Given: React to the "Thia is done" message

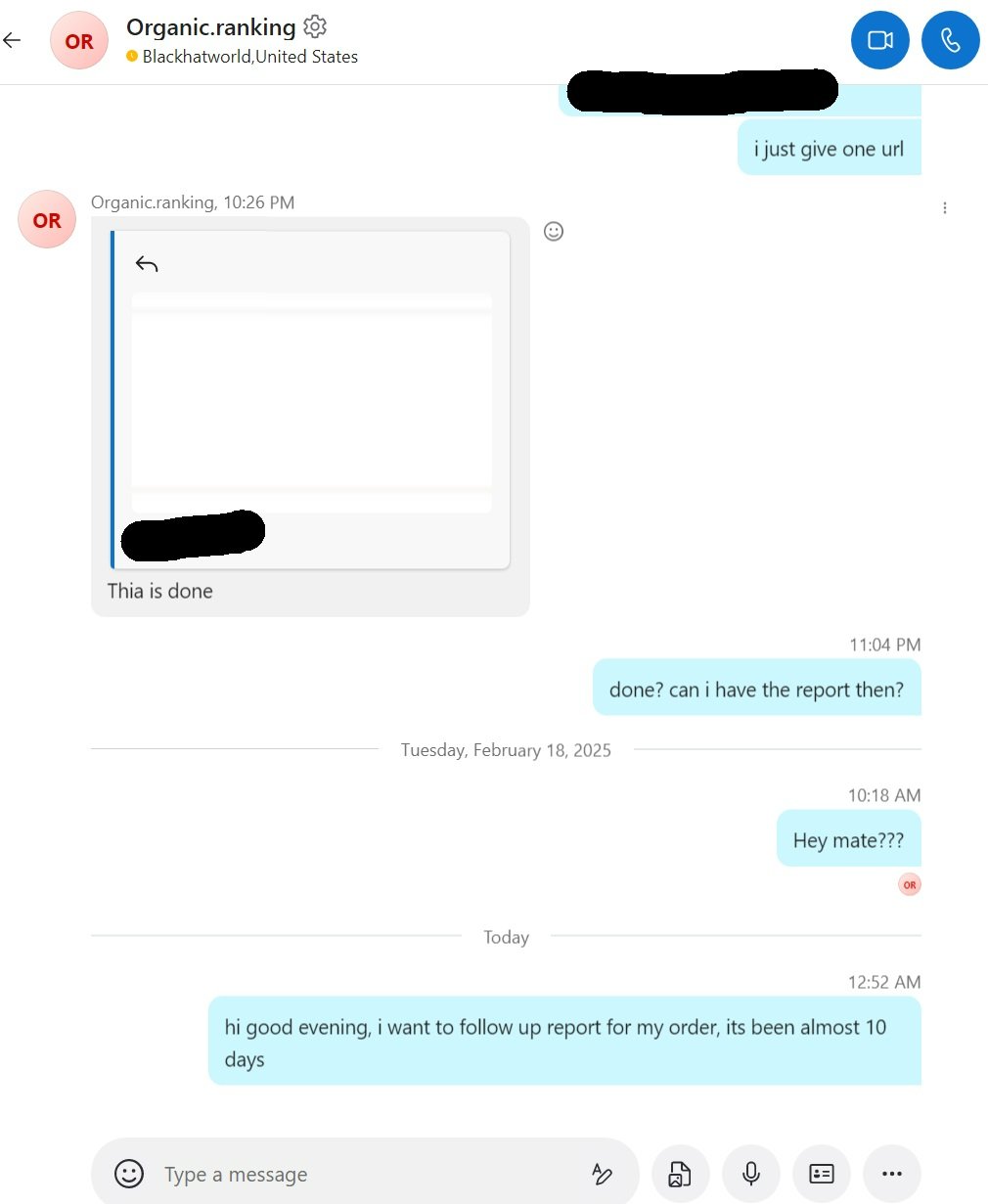Looking at the screenshot, I should pyautogui.click(x=554, y=232).
